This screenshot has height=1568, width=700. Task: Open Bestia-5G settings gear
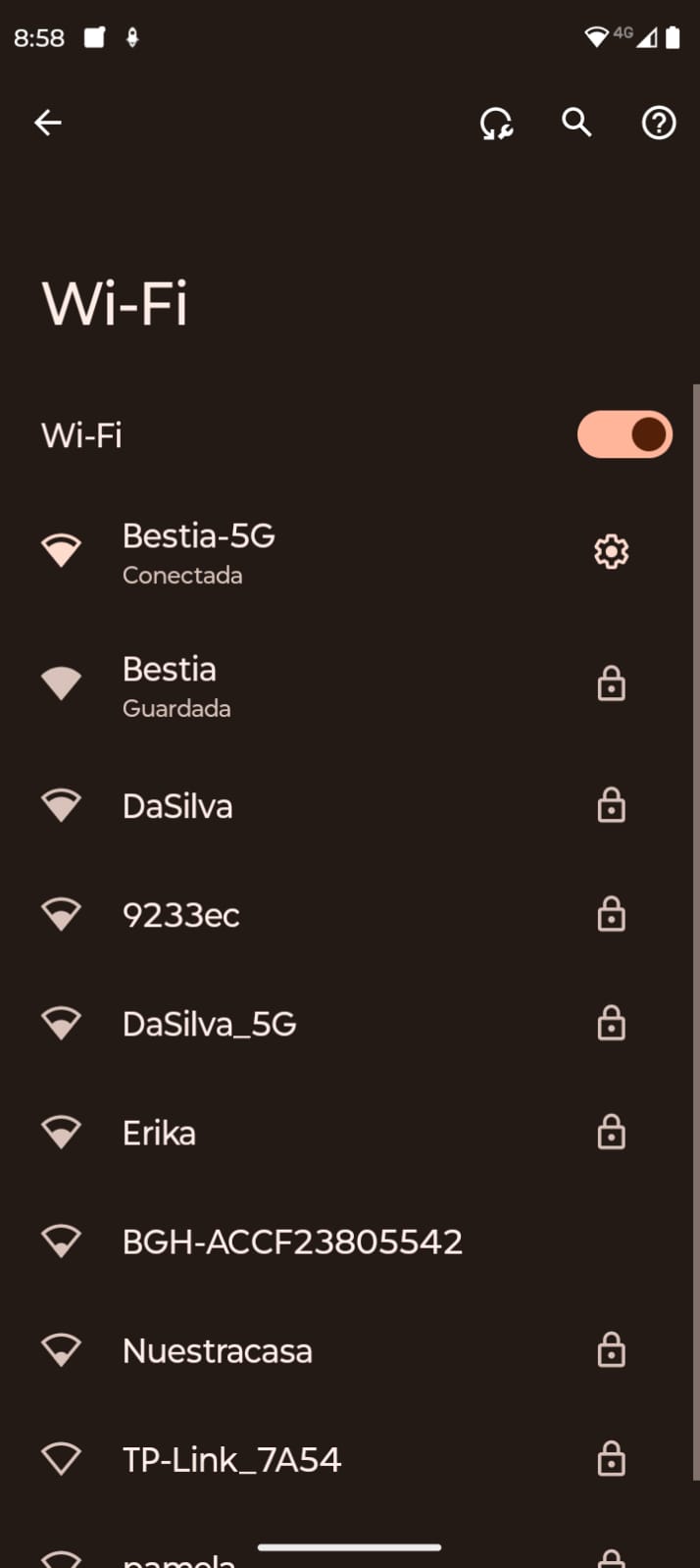pos(611,552)
